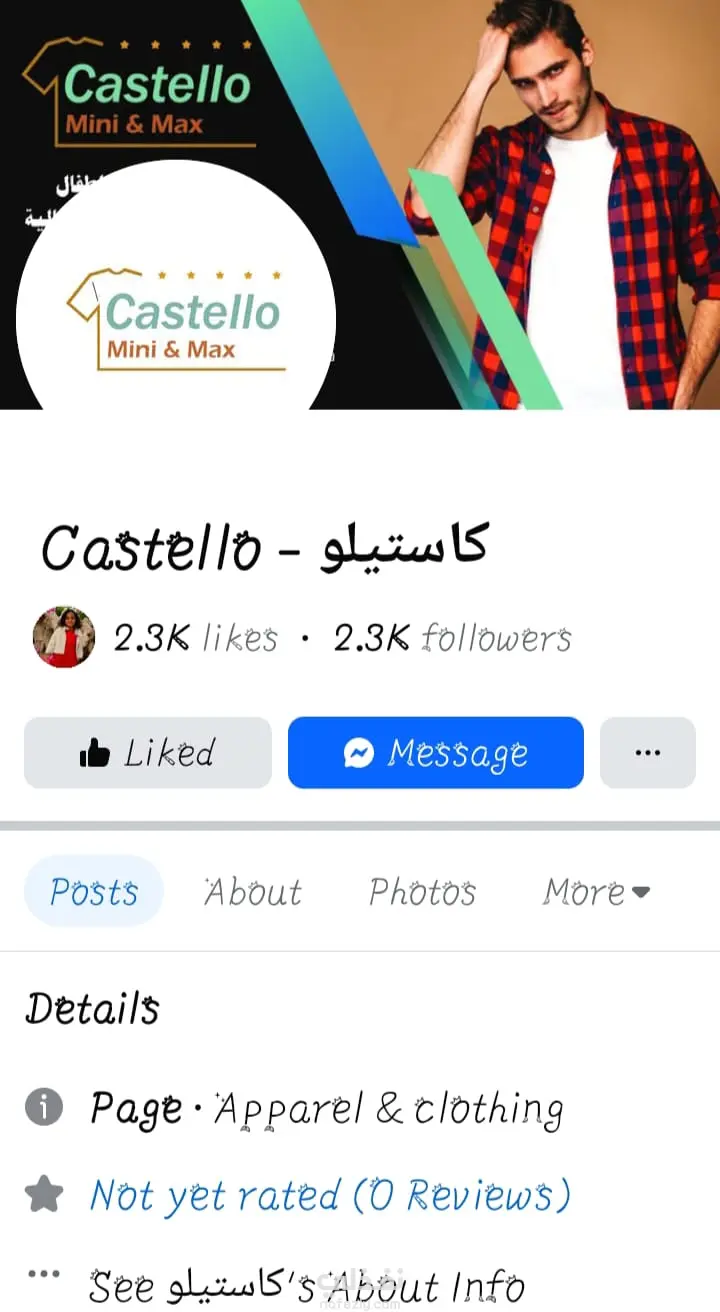Open the About tab

253,891
